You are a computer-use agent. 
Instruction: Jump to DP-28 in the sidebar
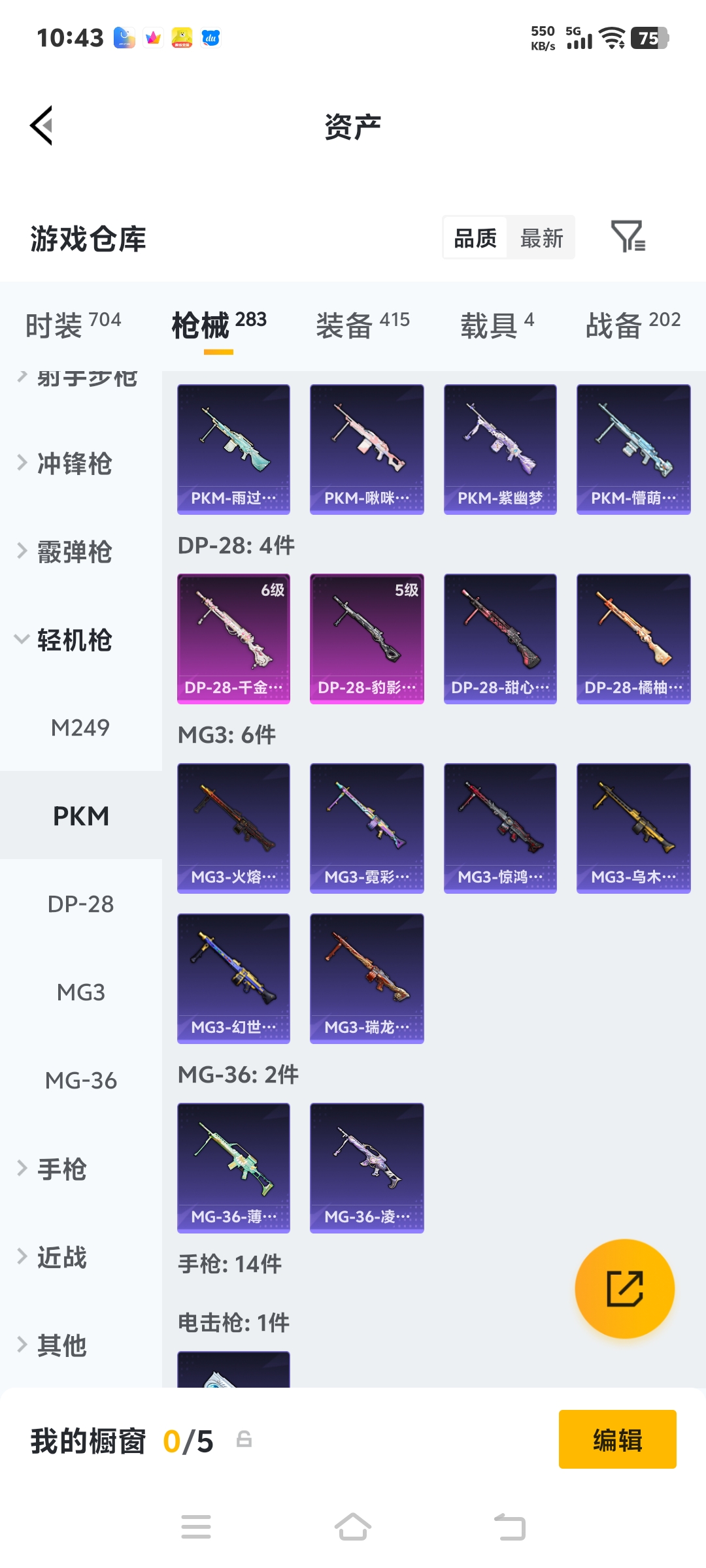pos(80,904)
